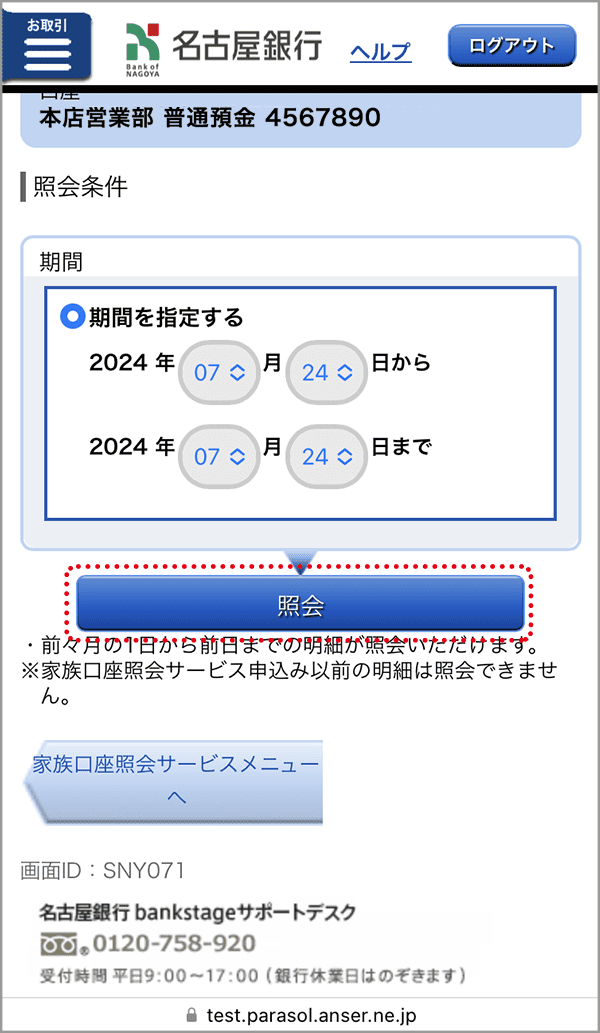Select the 期間を指定する radio button
The height and width of the screenshot is (1033, 600).
click(72, 318)
